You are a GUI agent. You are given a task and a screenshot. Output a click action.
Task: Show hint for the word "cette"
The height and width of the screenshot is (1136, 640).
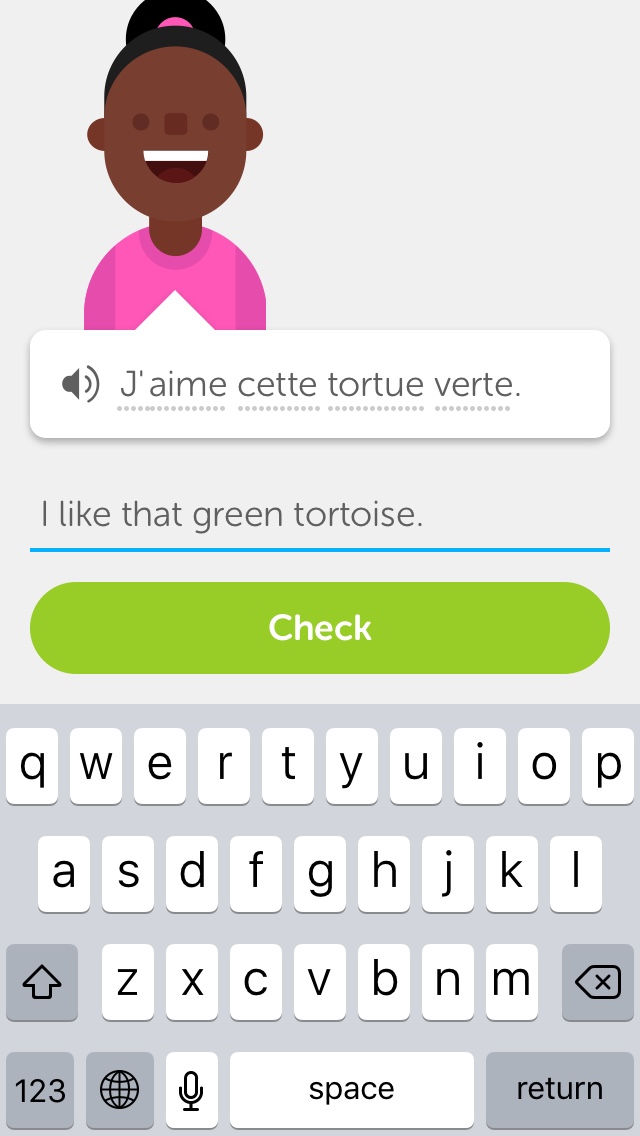click(x=278, y=385)
